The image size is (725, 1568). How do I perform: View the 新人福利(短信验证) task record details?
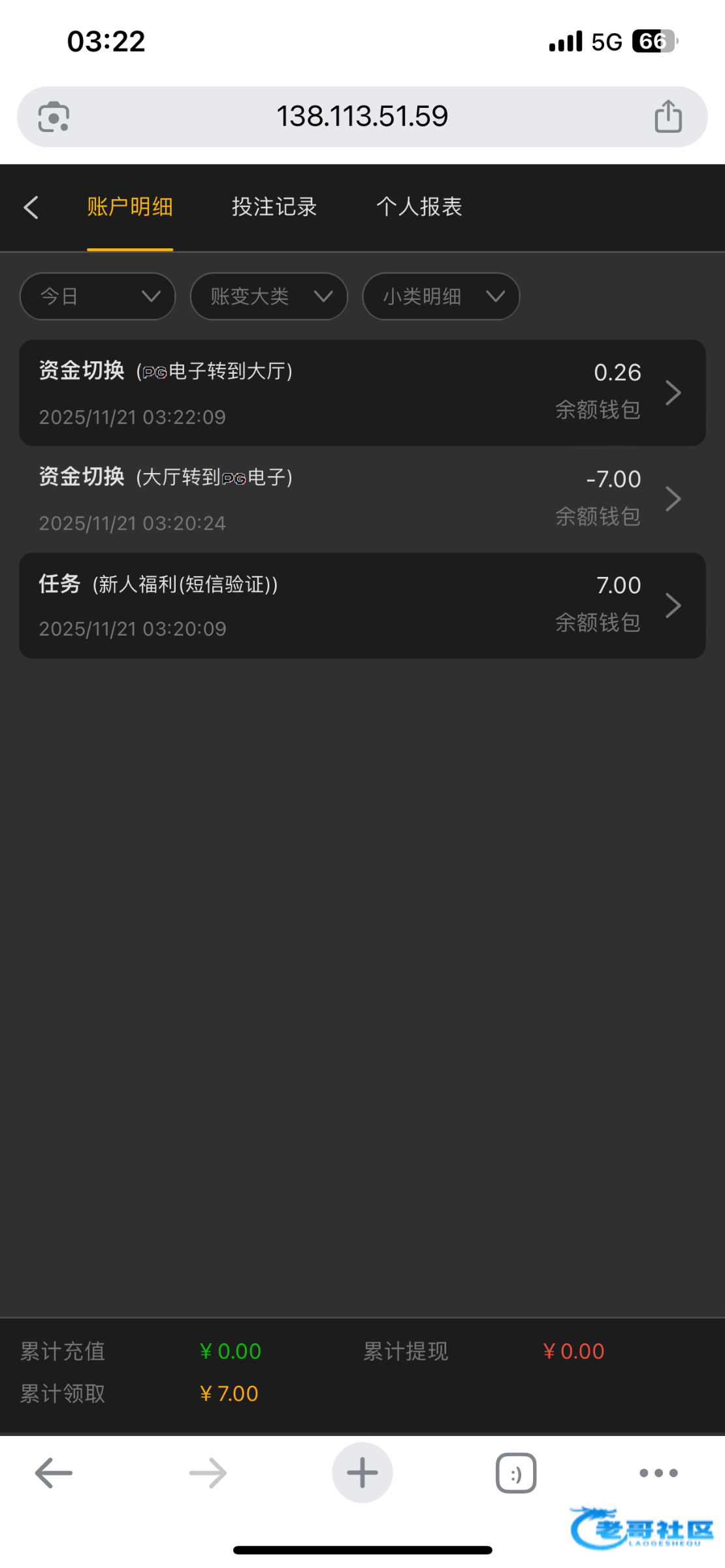click(x=362, y=606)
